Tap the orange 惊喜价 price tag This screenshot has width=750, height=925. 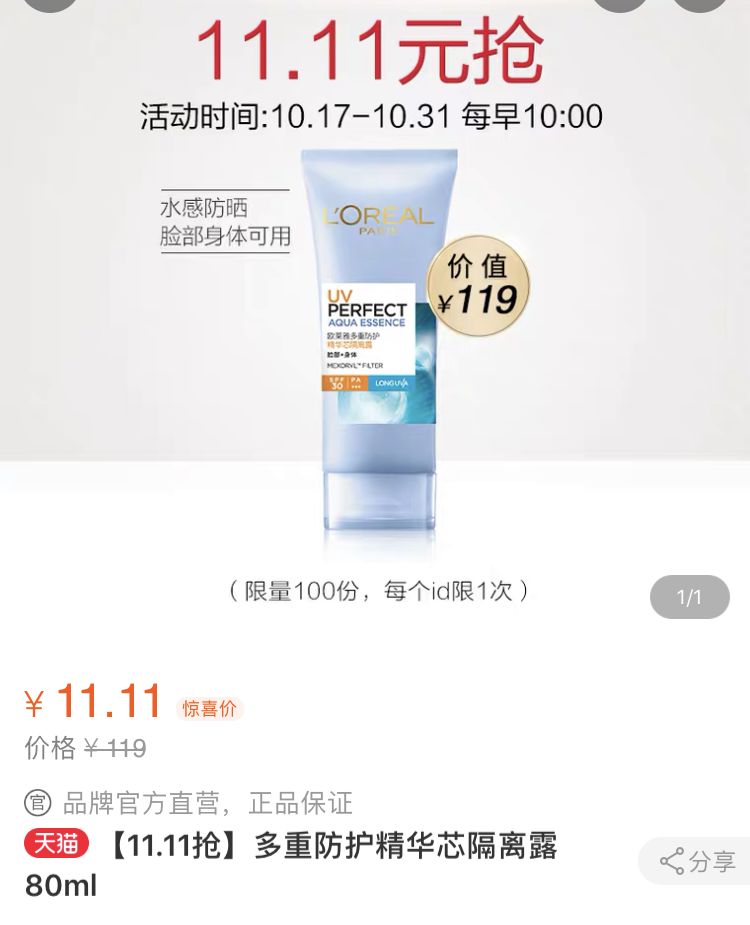[208, 705]
